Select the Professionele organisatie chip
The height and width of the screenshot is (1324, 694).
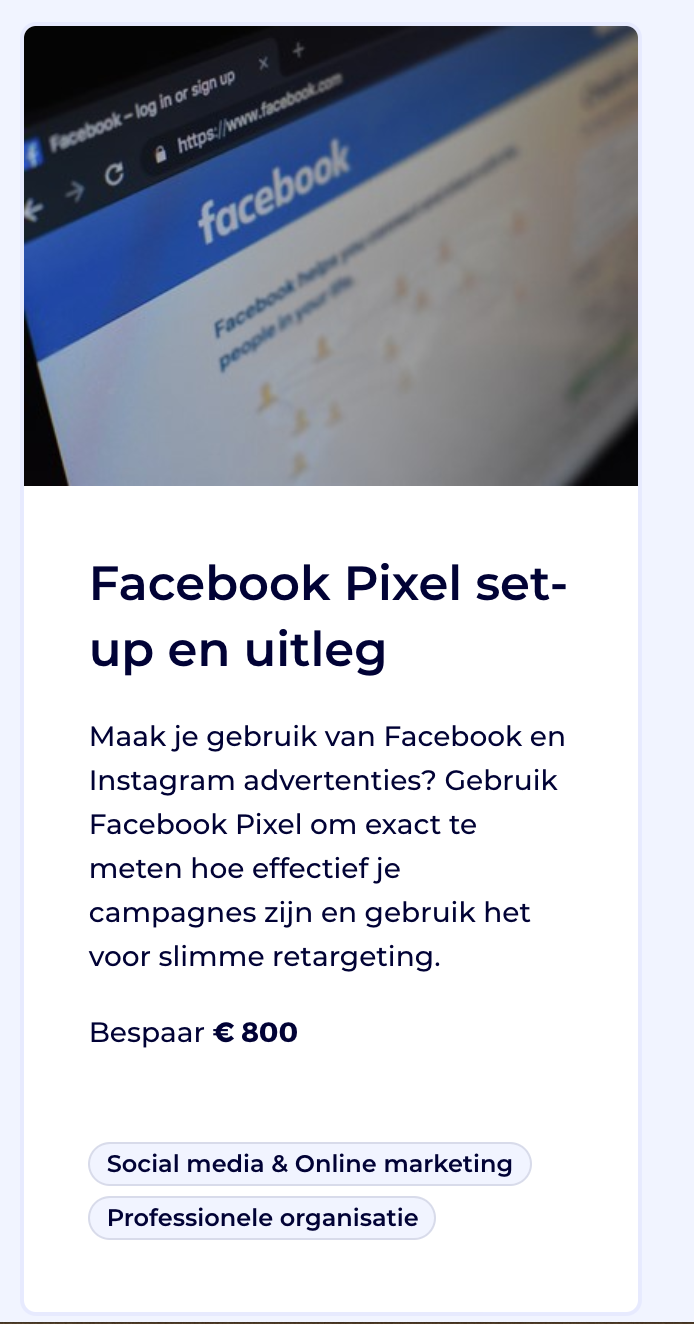tap(262, 1218)
